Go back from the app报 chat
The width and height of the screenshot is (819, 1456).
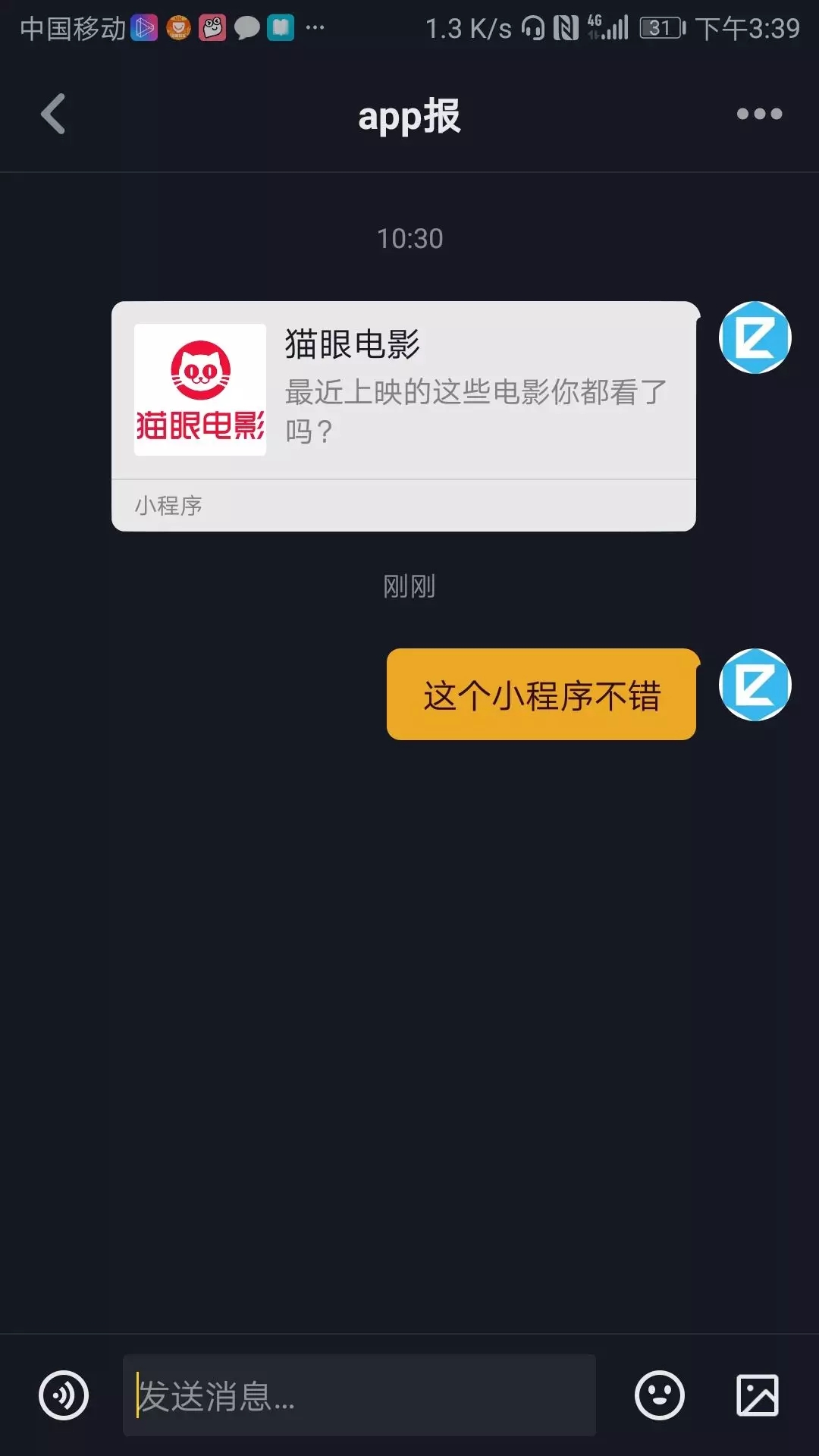[x=53, y=114]
